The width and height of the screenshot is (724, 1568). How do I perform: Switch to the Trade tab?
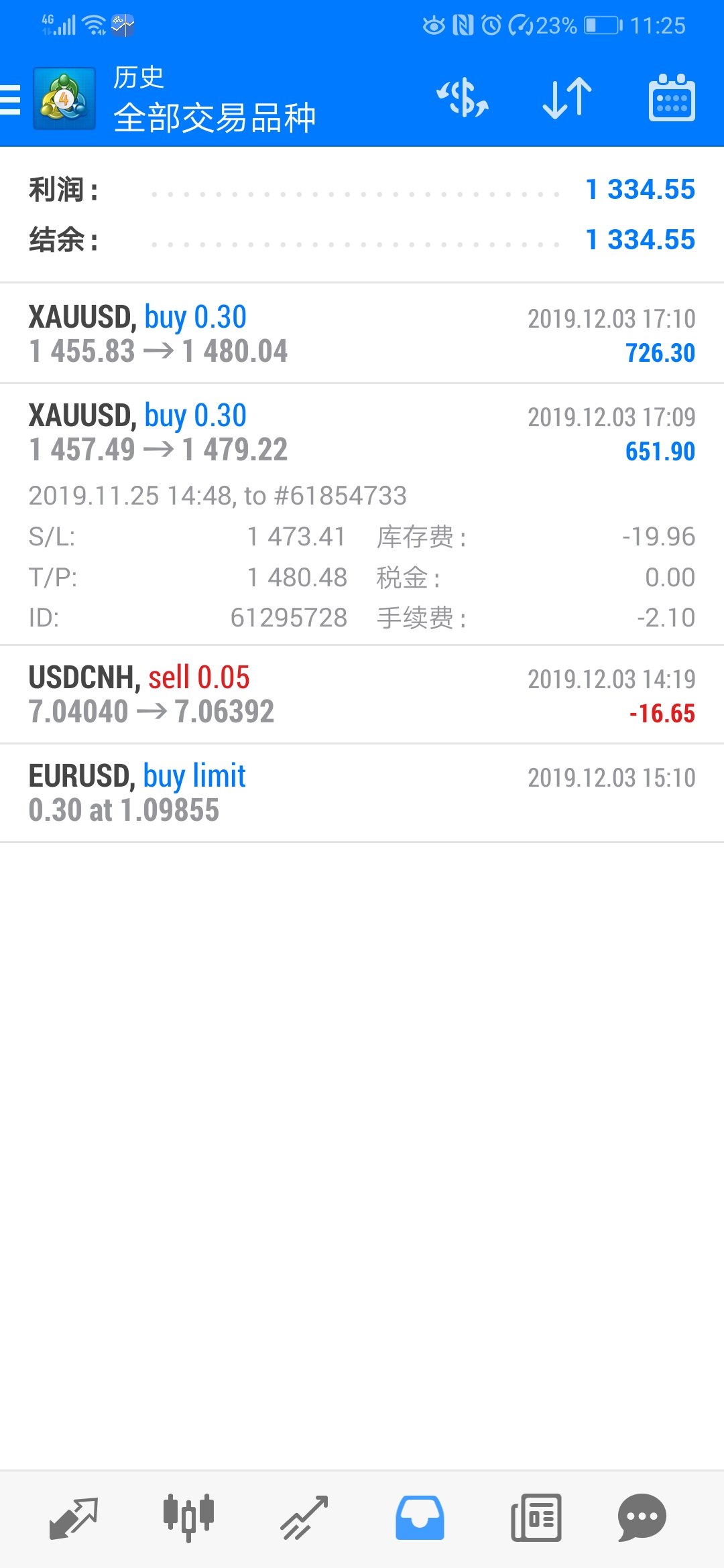click(304, 1518)
